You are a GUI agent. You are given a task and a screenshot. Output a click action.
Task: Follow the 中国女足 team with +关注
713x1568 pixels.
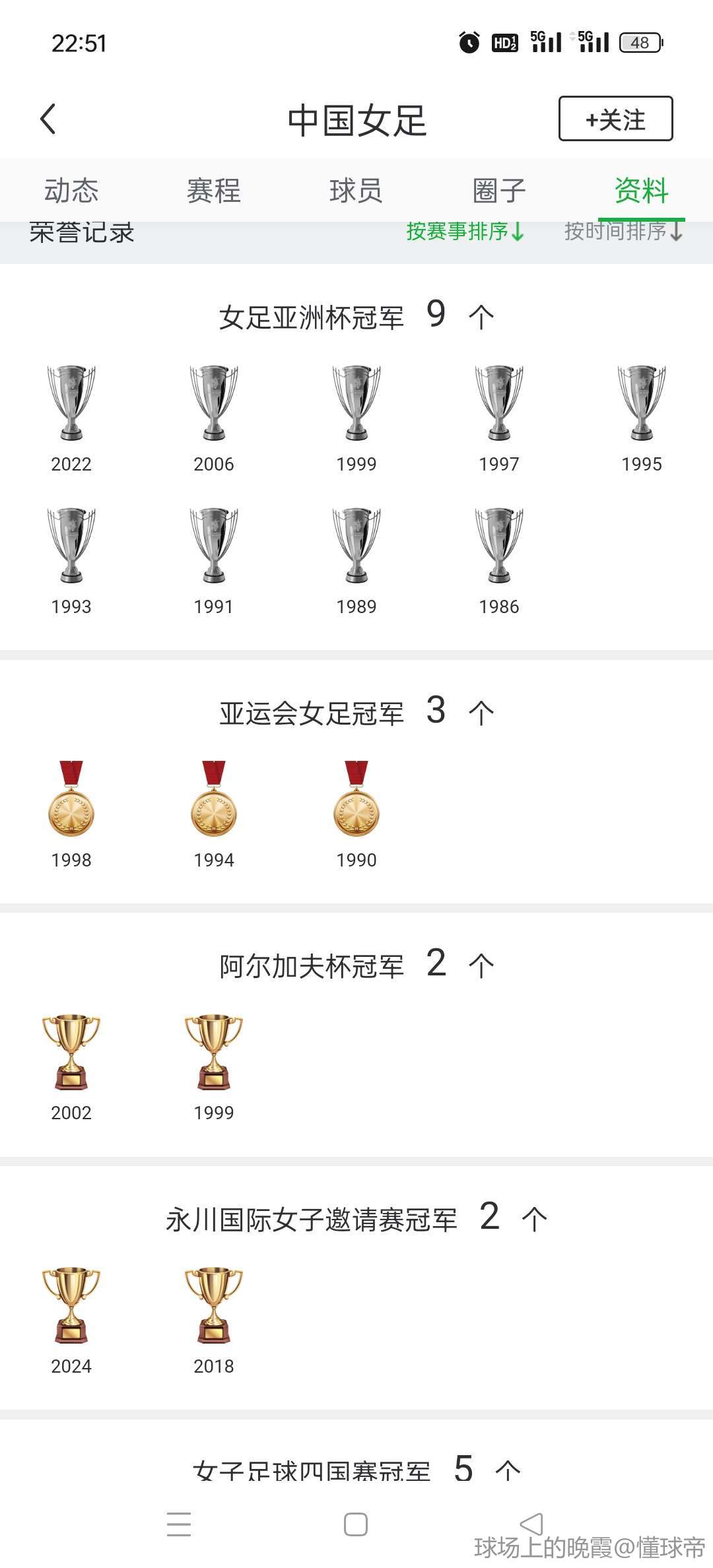[x=615, y=119]
